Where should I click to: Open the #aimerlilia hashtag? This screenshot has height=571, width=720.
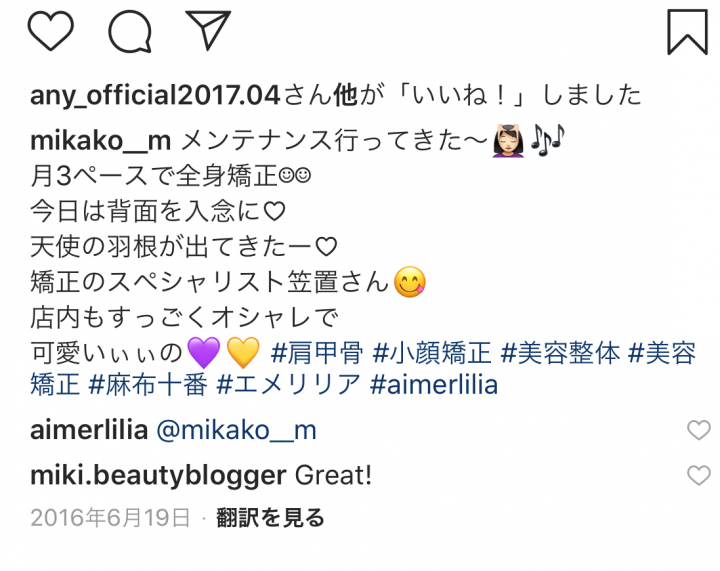pos(433,385)
